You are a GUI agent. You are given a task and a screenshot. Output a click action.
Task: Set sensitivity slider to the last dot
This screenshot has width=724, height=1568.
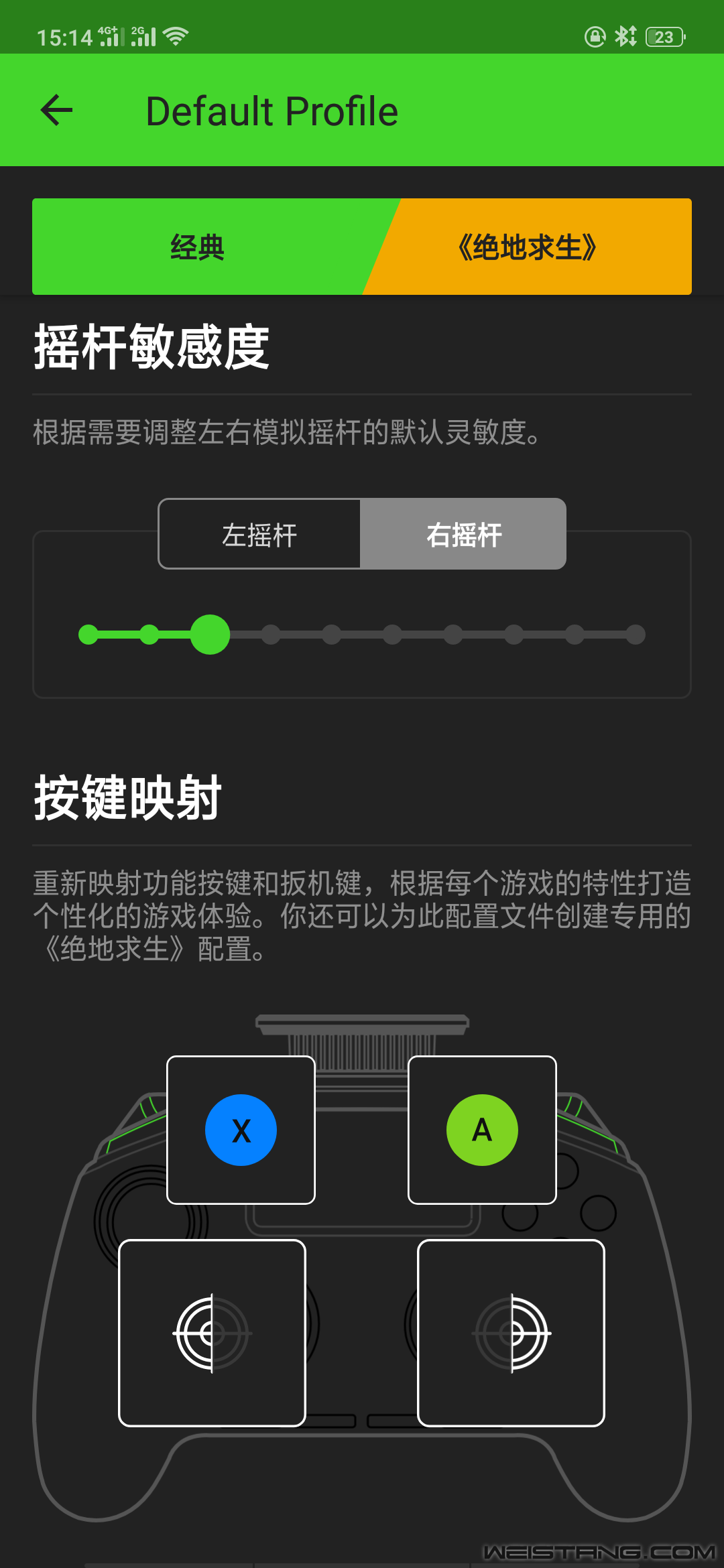[x=635, y=635]
